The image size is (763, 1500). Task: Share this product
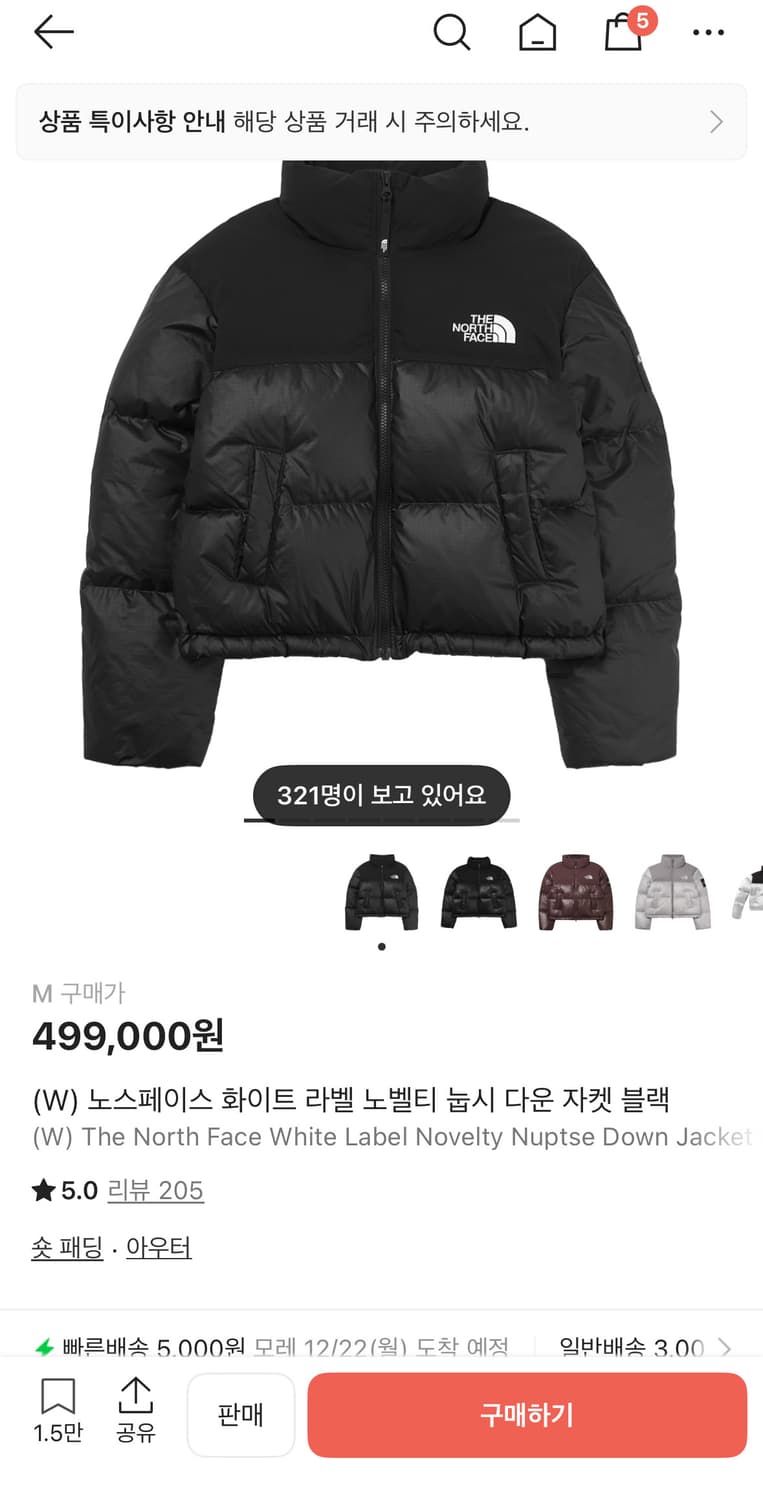pyautogui.click(x=136, y=1413)
